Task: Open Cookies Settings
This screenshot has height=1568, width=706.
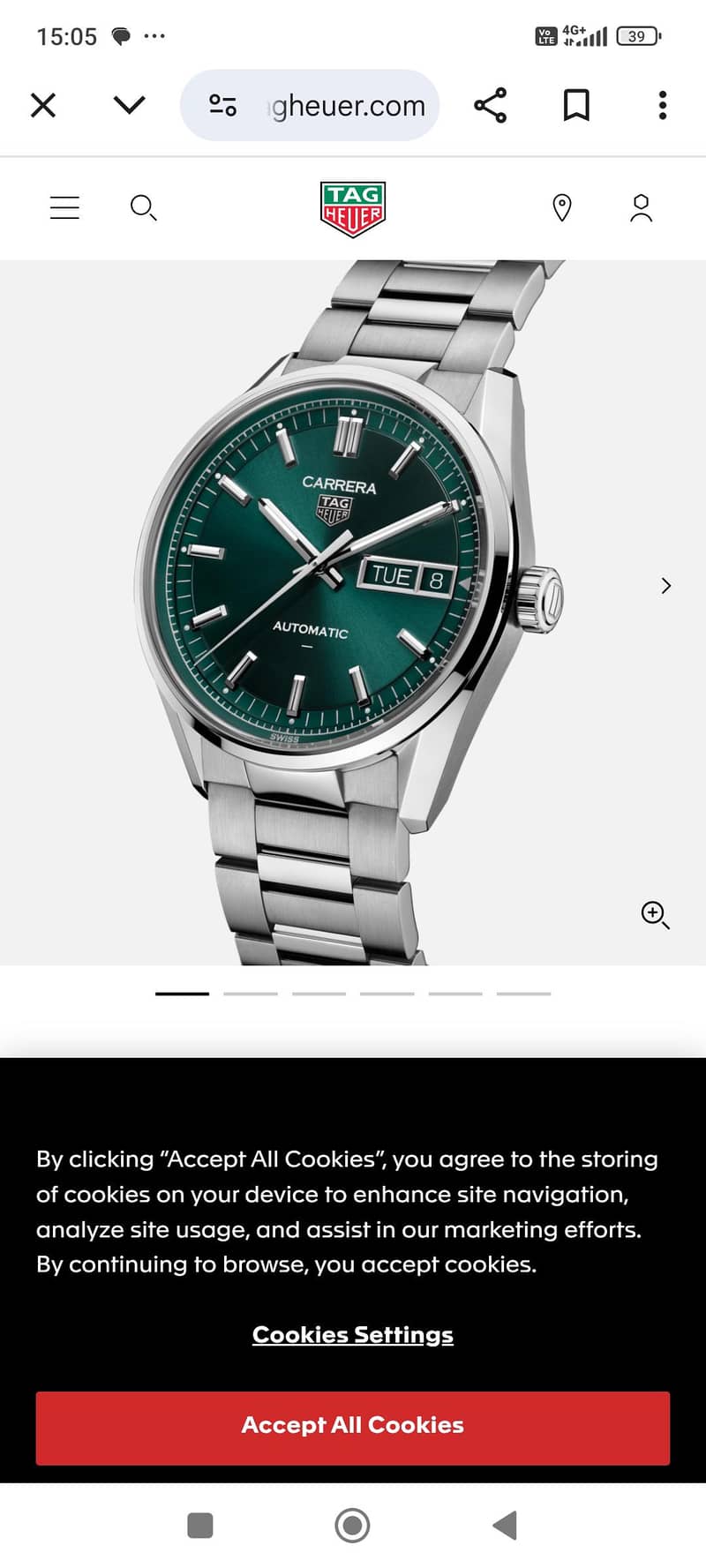Action: click(352, 1334)
